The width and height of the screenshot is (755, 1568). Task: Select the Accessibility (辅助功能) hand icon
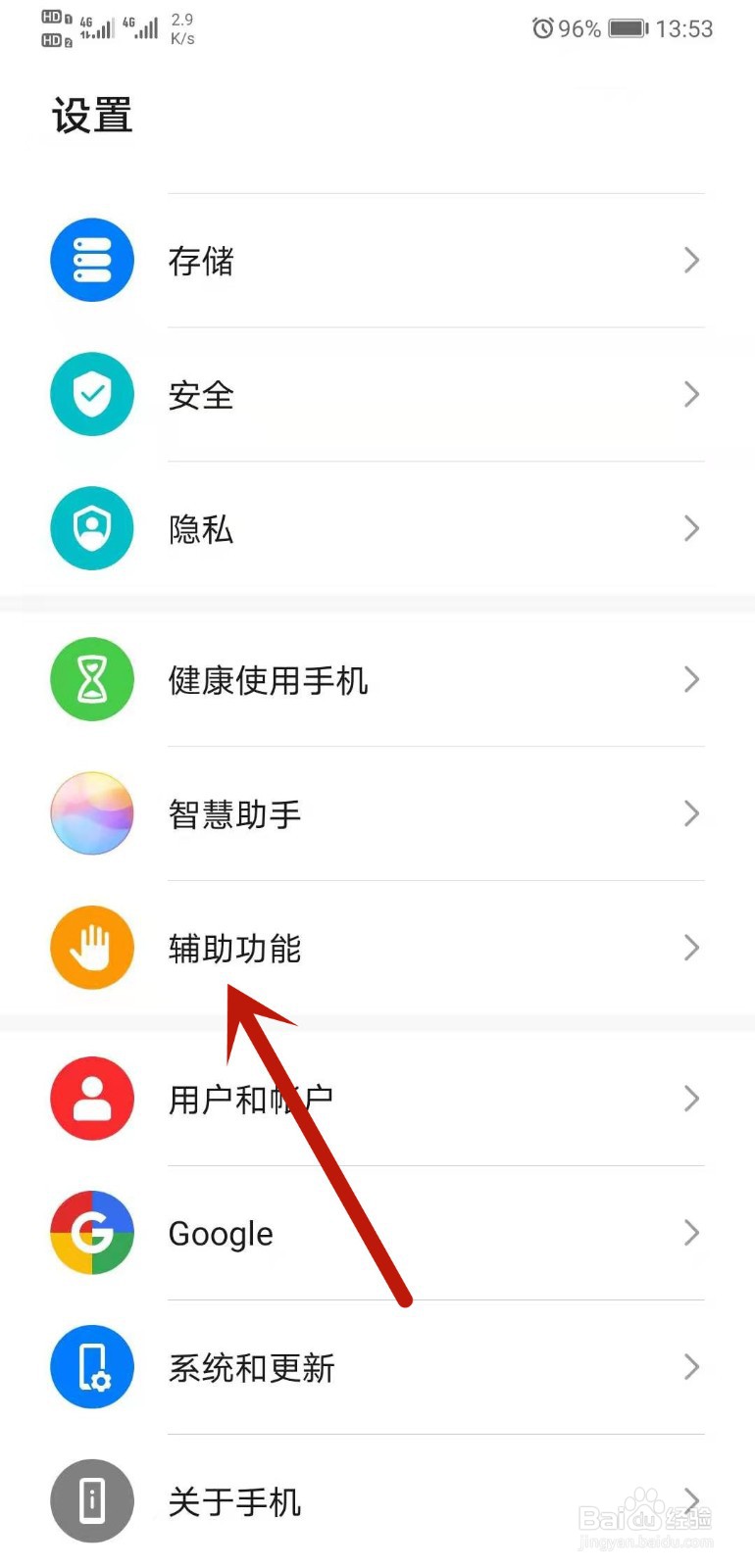click(x=92, y=948)
